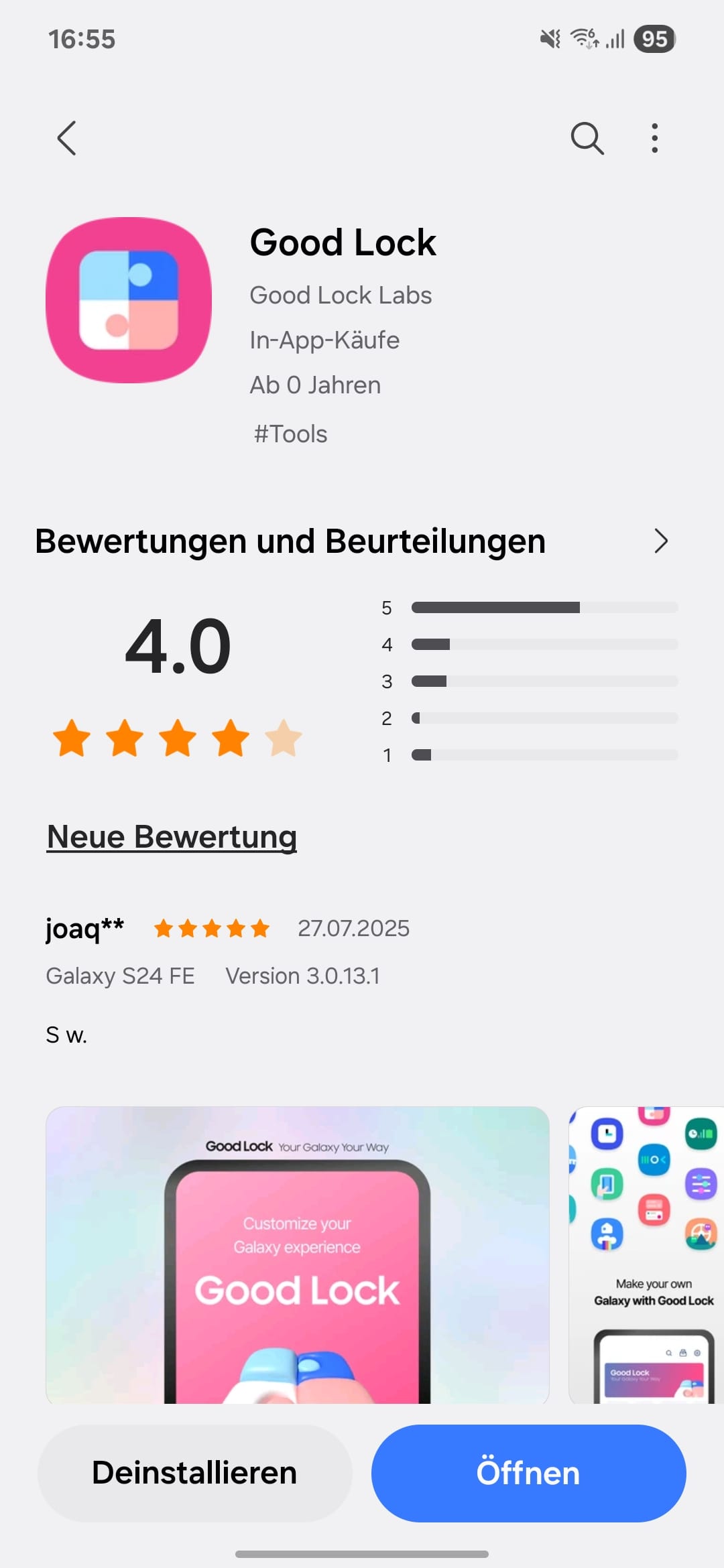Open the Good Lock Labs developer page
724x1568 pixels.
pos(341,296)
